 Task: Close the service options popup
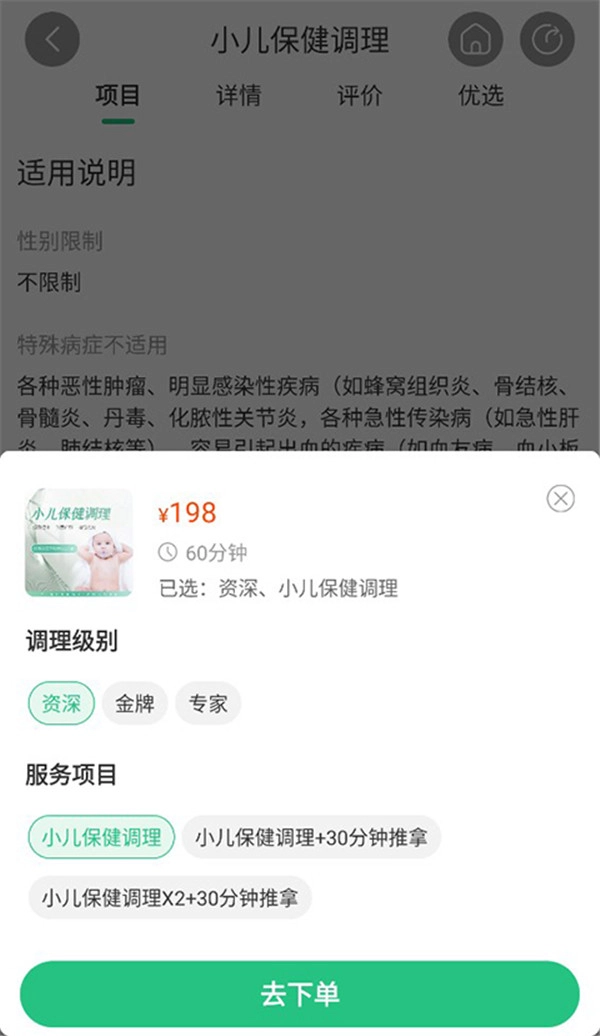(561, 498)
